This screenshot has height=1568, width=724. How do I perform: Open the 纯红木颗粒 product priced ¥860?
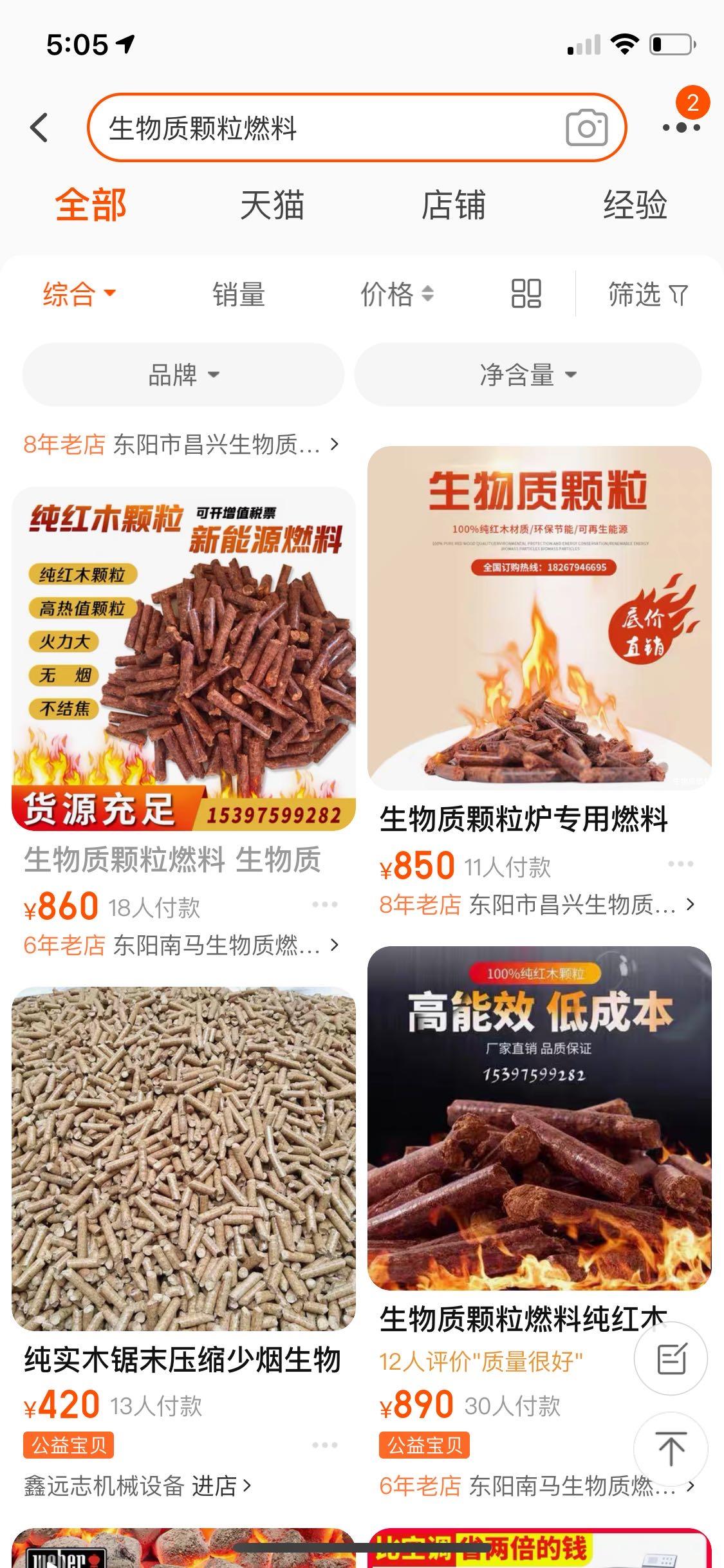183,658
